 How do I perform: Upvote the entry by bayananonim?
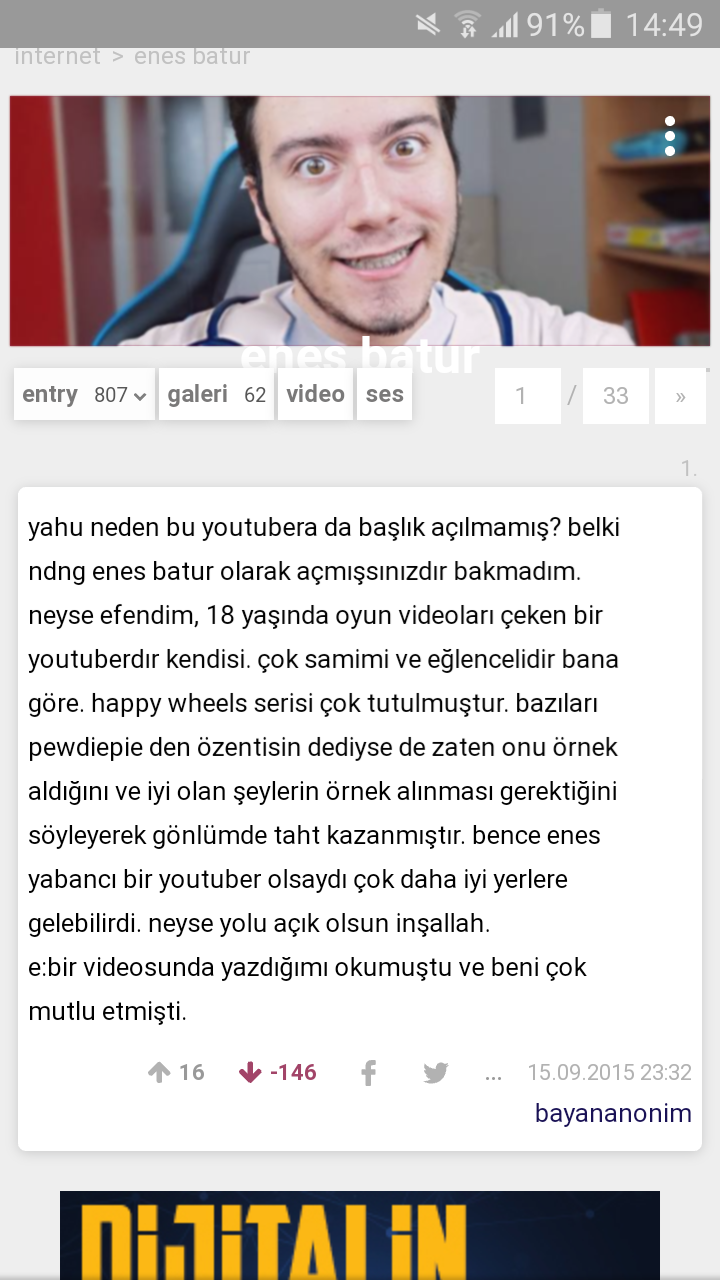175,1072
